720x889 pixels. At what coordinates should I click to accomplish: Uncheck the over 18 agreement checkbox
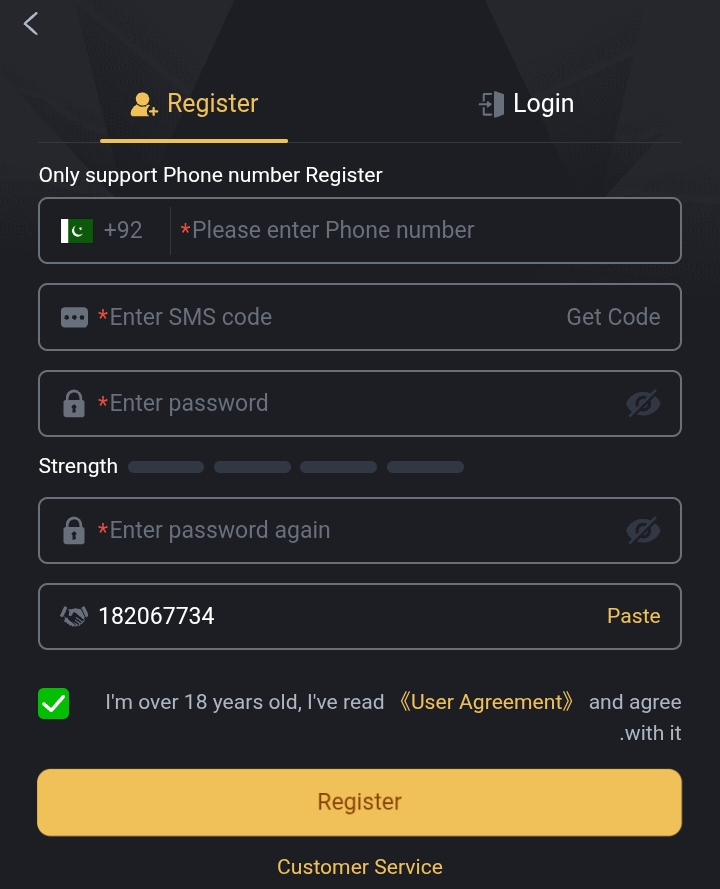click(54, 703)
